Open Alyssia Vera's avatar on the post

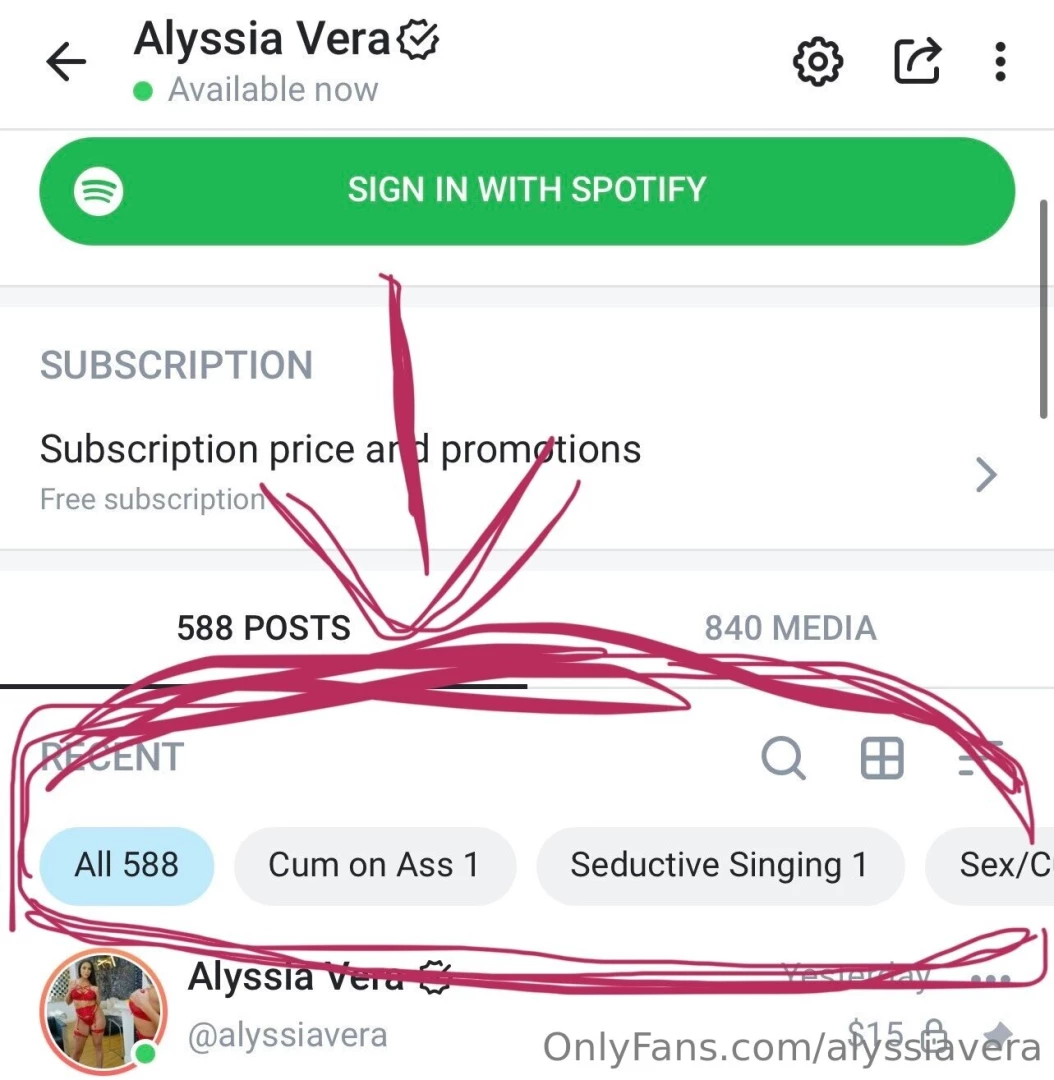tap(102, 1012)
